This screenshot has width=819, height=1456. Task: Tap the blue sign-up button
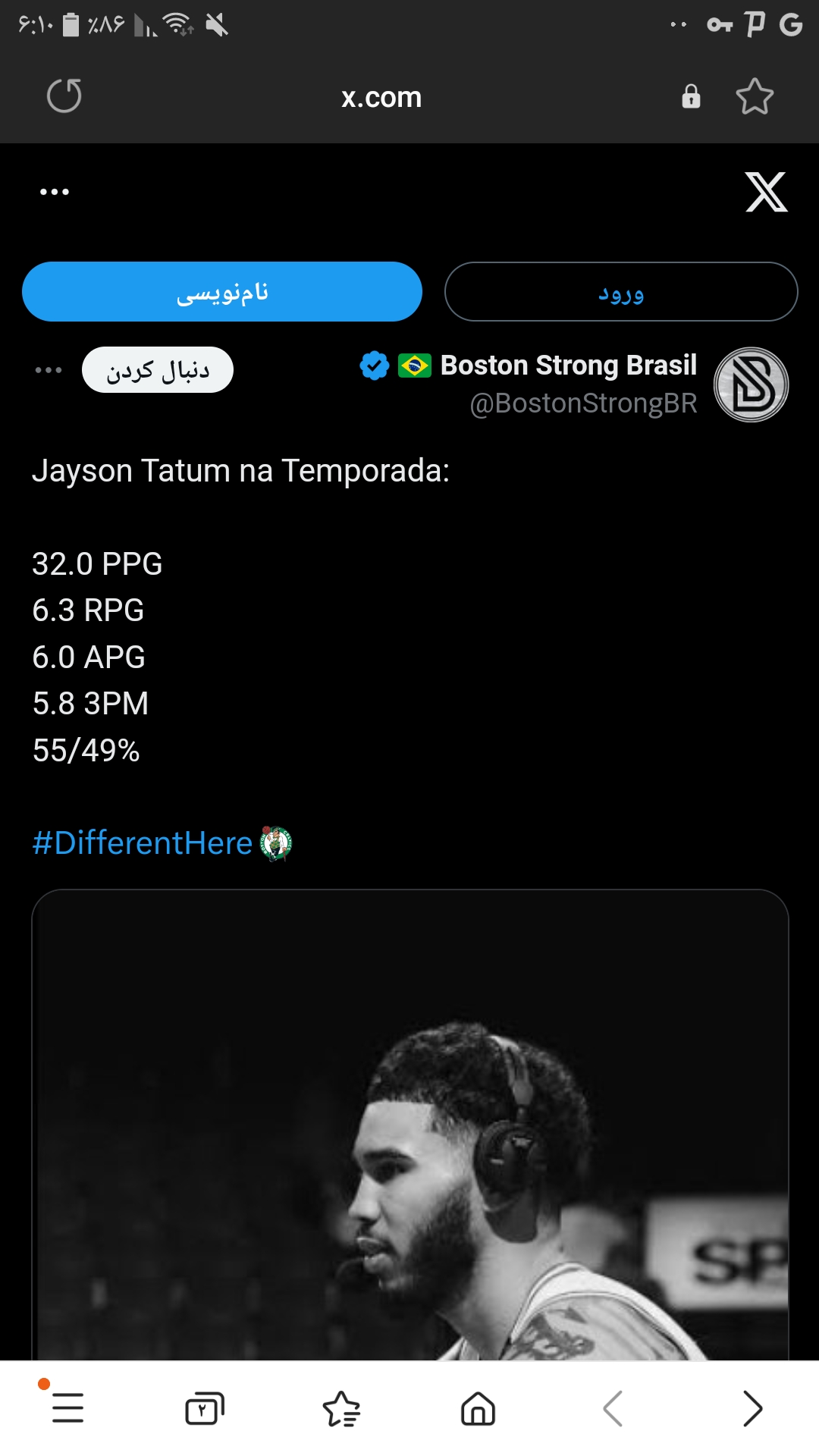222,292
